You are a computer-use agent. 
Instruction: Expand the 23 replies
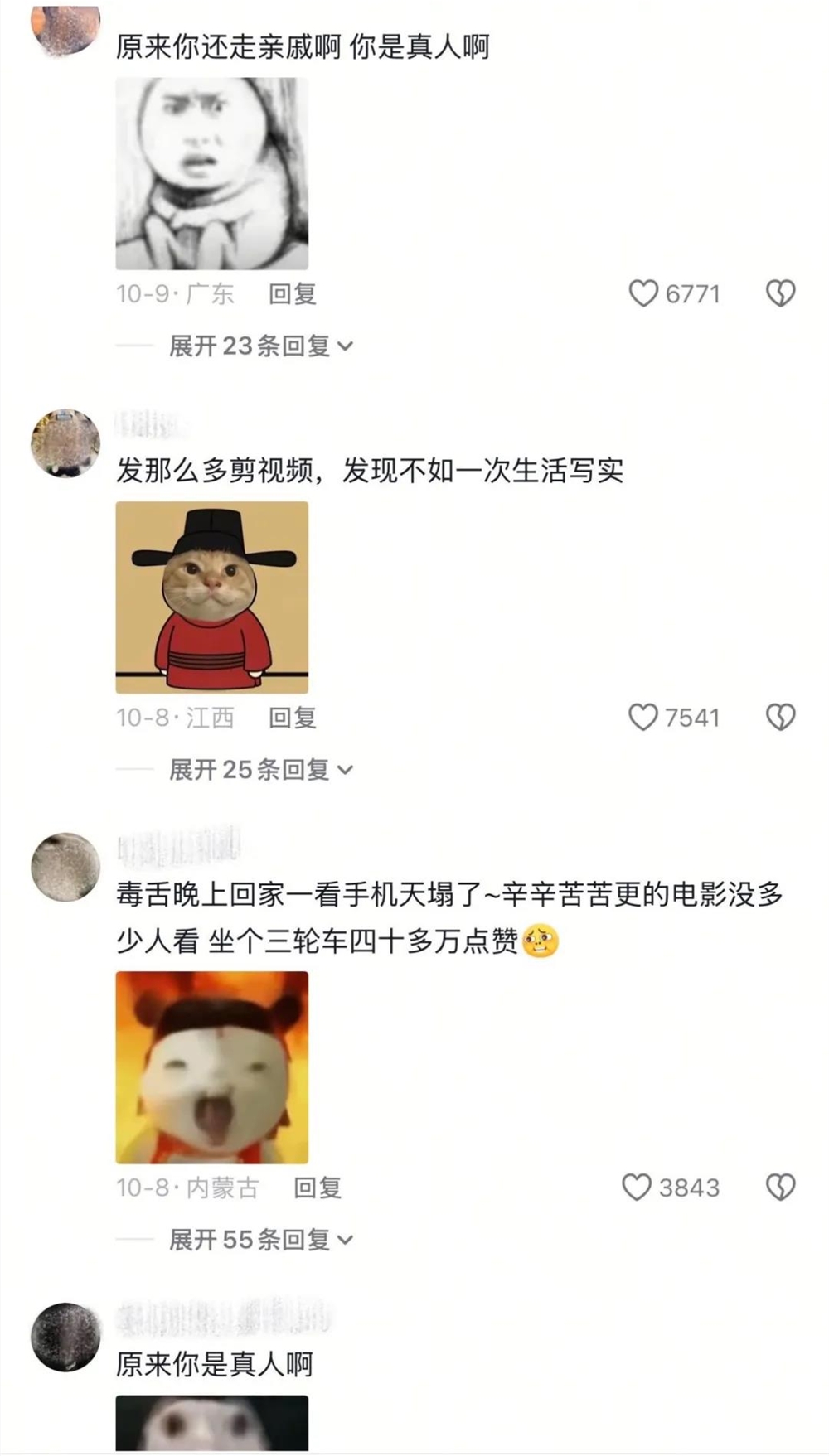[260, 346]
